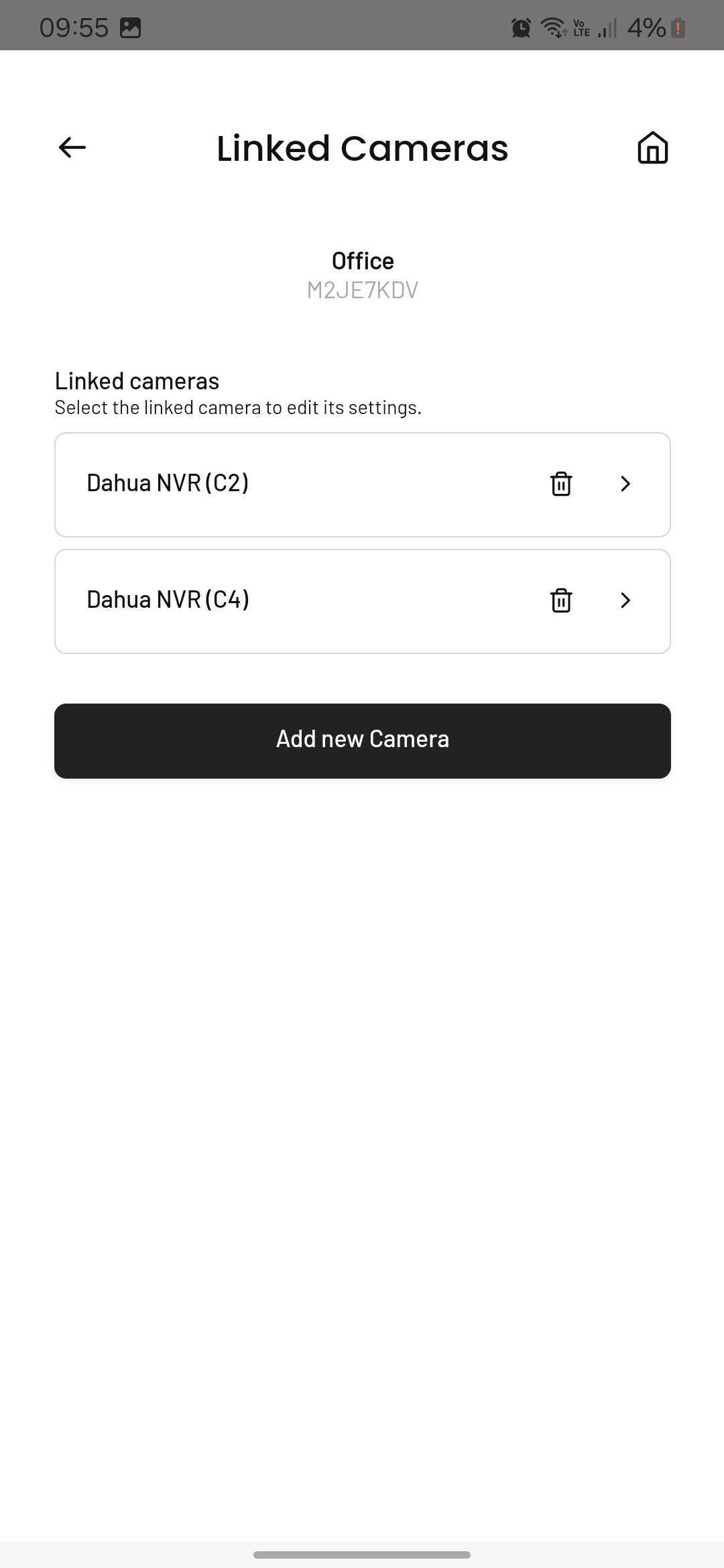This screenshot has width=724, height=1568.
Task: Go back using the arrow icon
Action: pyautogui.click(x=72, y=147)
